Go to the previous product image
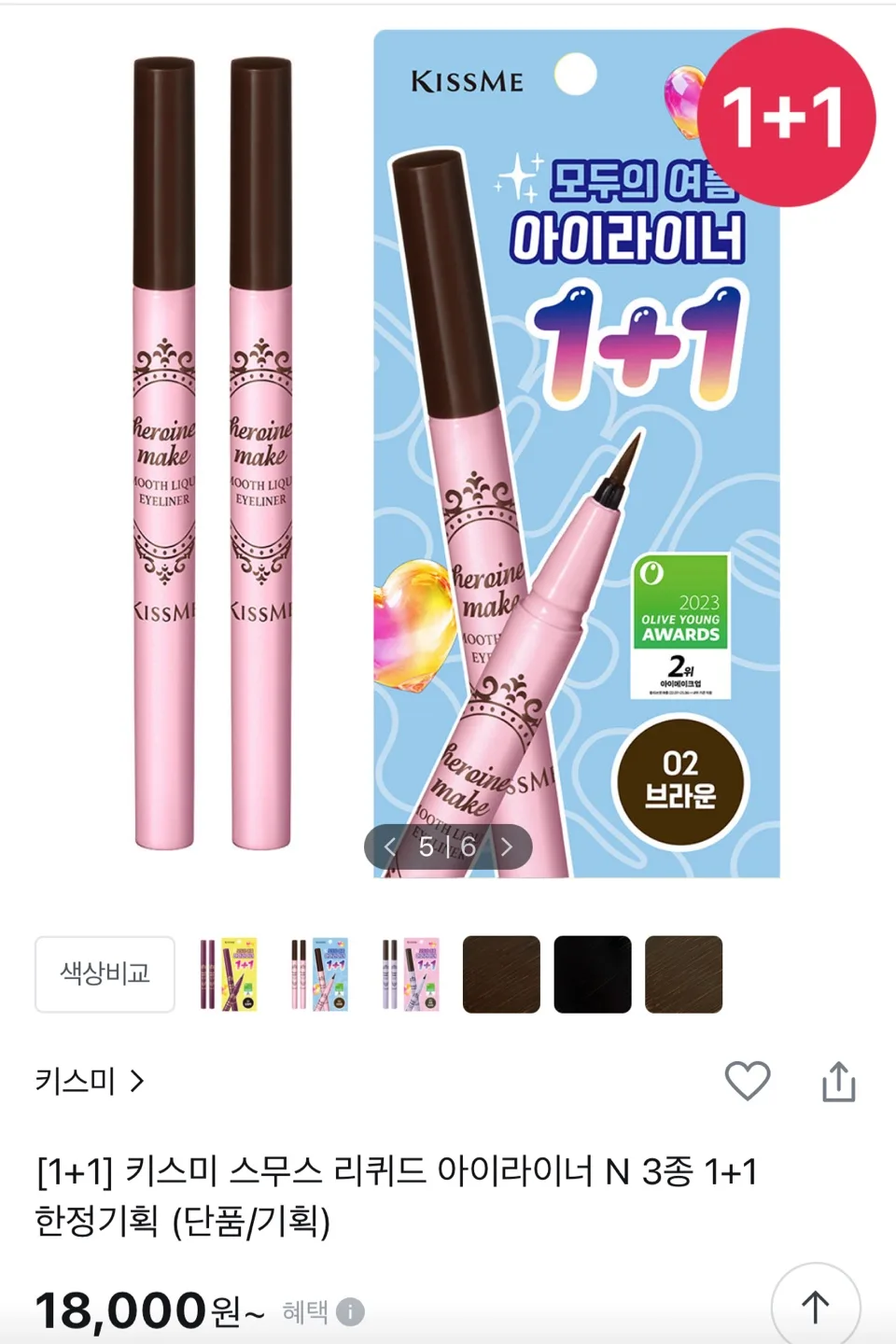 click(x=390, y=847)
